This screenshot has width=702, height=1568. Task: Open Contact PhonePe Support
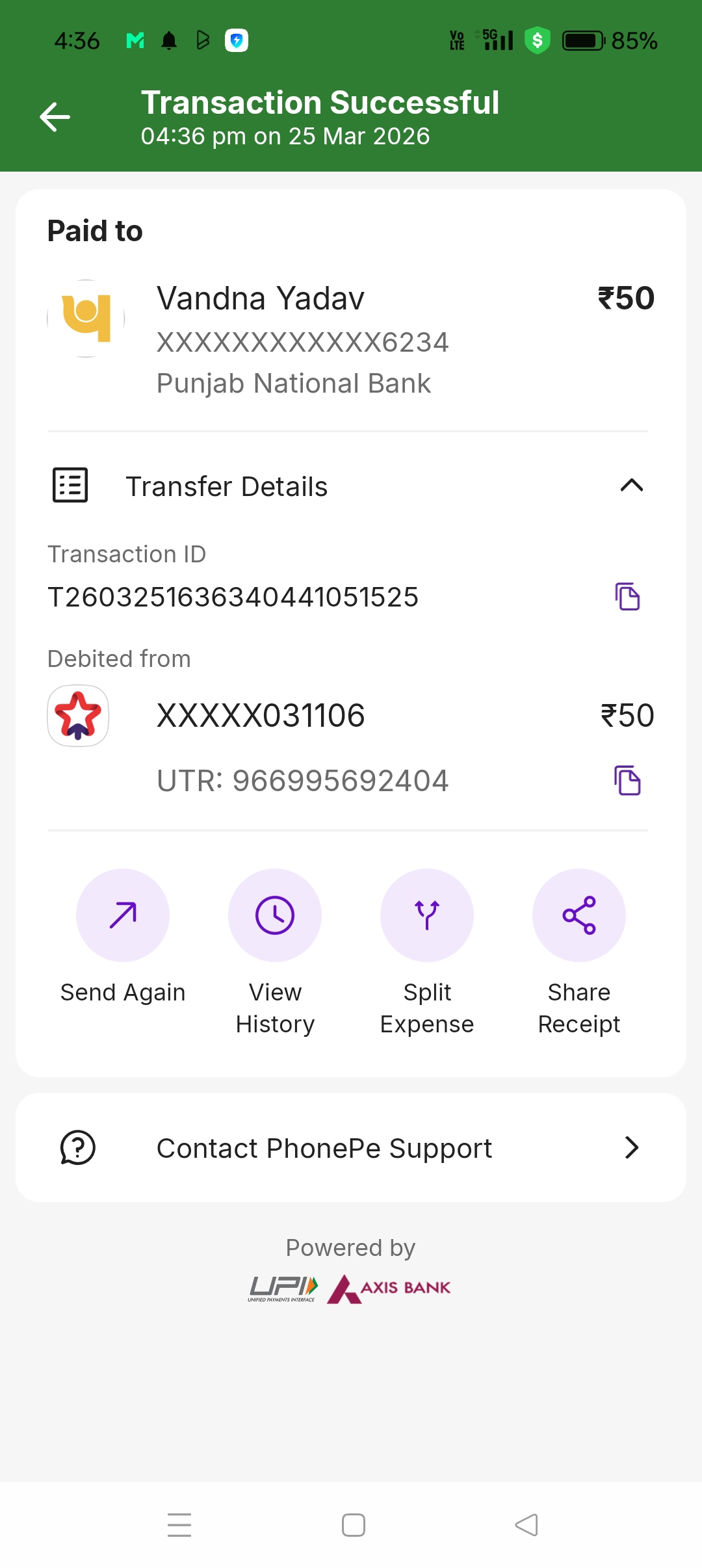tap(351, 1148)
